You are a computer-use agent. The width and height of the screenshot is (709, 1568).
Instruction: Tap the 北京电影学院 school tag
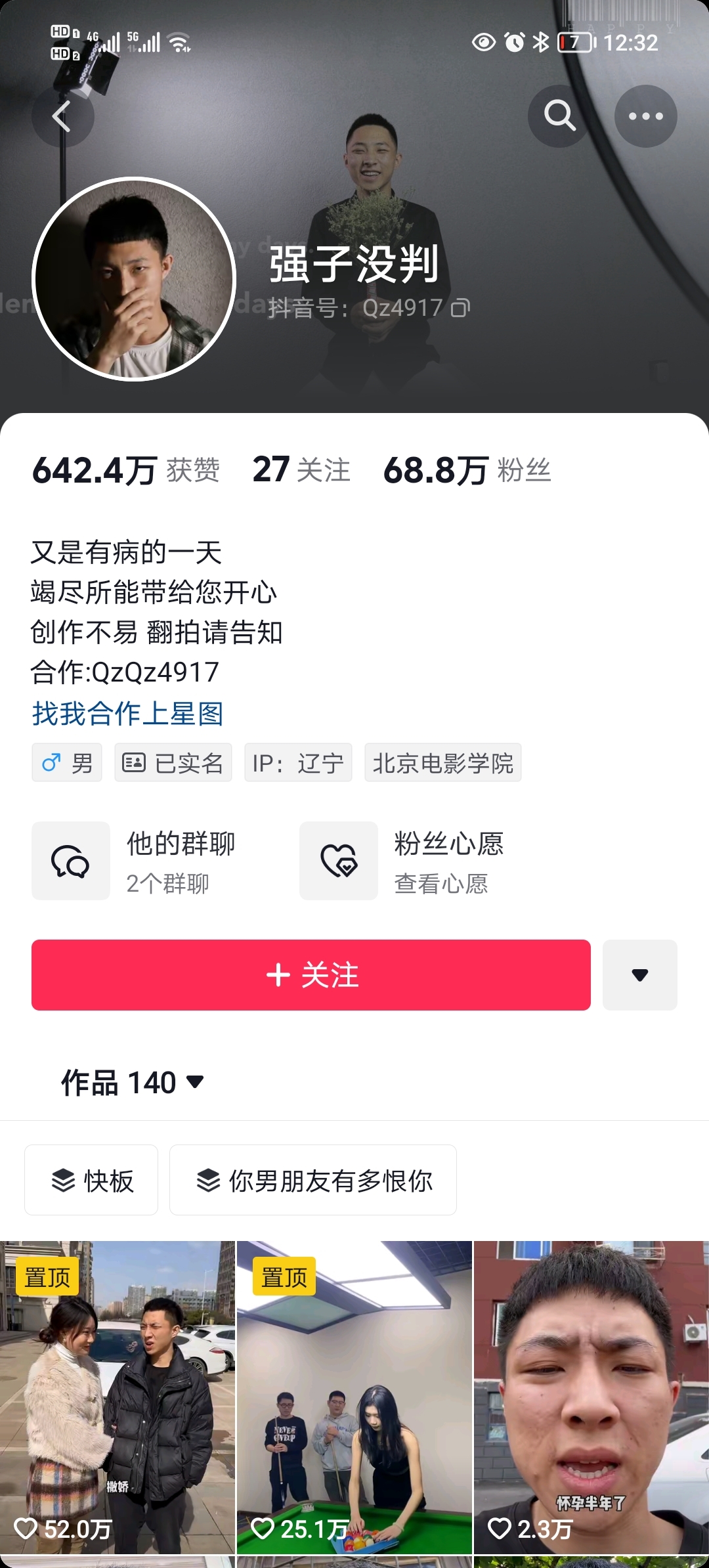(x=442, y=763)
